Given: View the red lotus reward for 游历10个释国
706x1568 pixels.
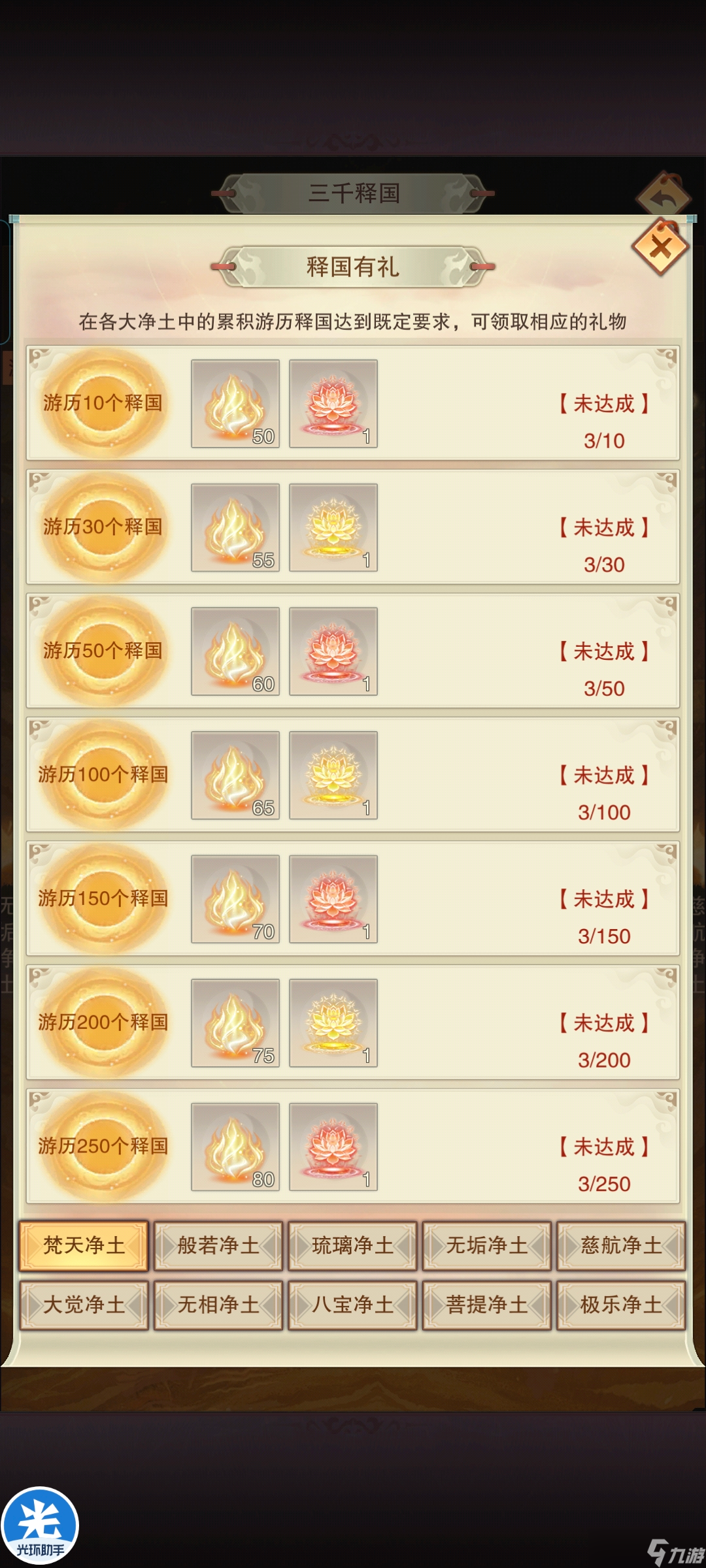Looking at the screenshot, I should tap(333, 404).
